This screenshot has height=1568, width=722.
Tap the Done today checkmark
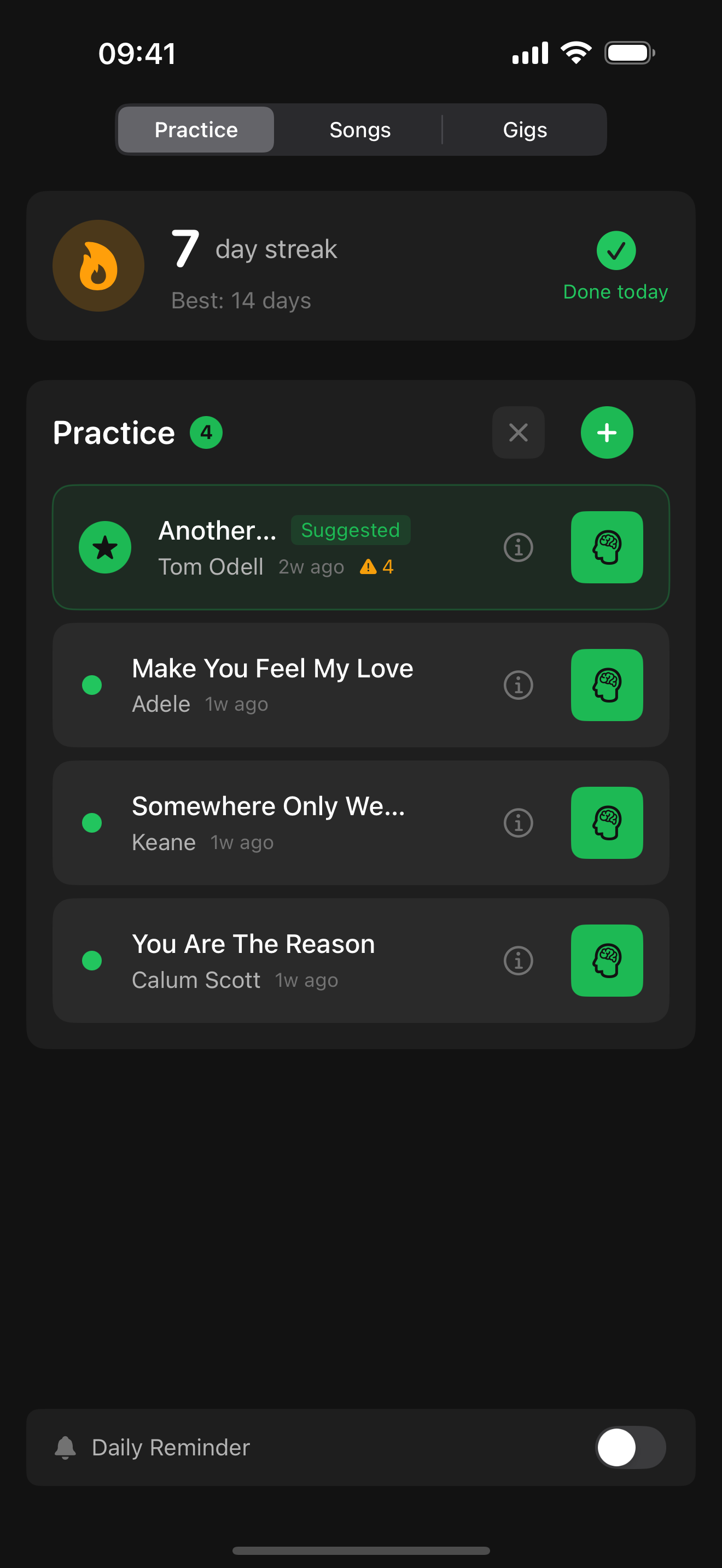[615, 249]
